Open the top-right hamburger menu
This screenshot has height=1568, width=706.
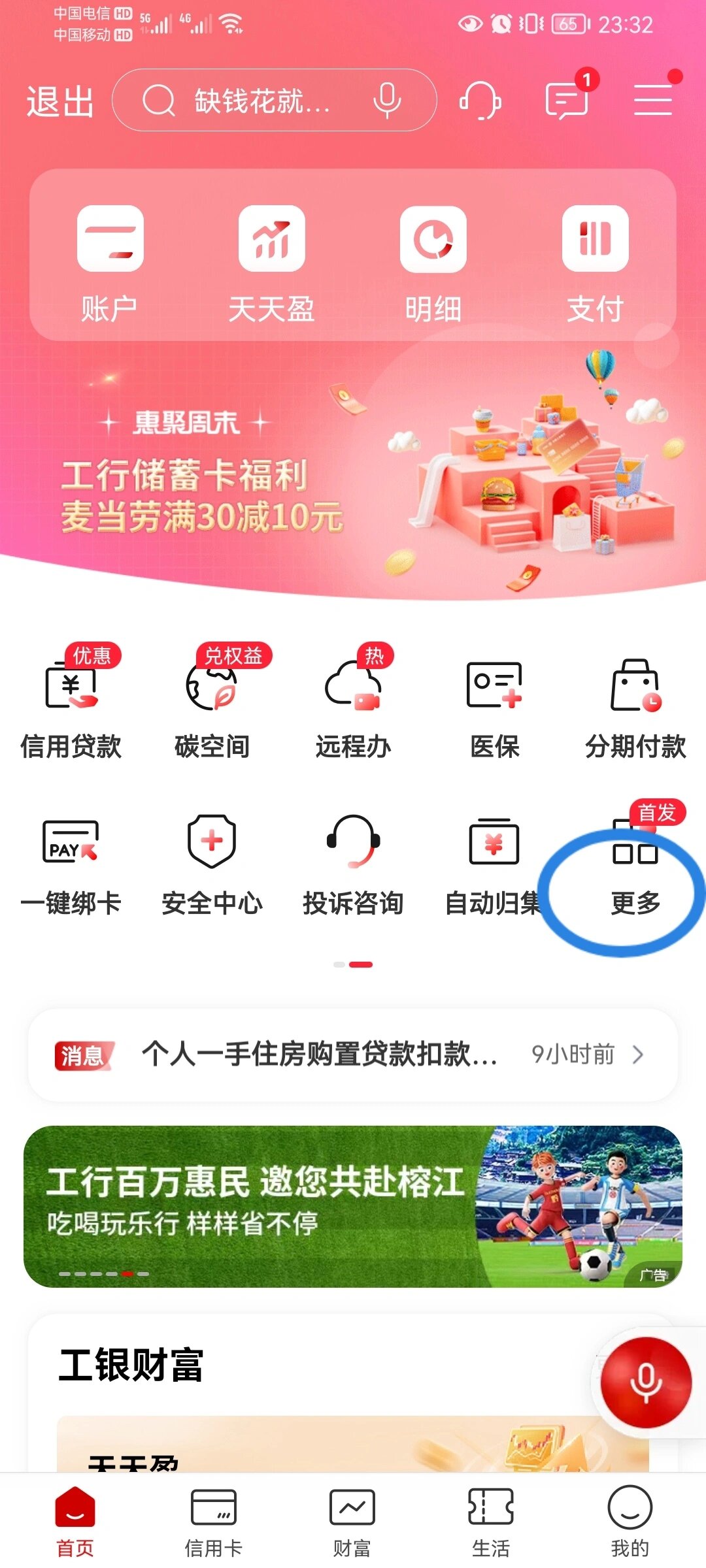pos(653,100)
